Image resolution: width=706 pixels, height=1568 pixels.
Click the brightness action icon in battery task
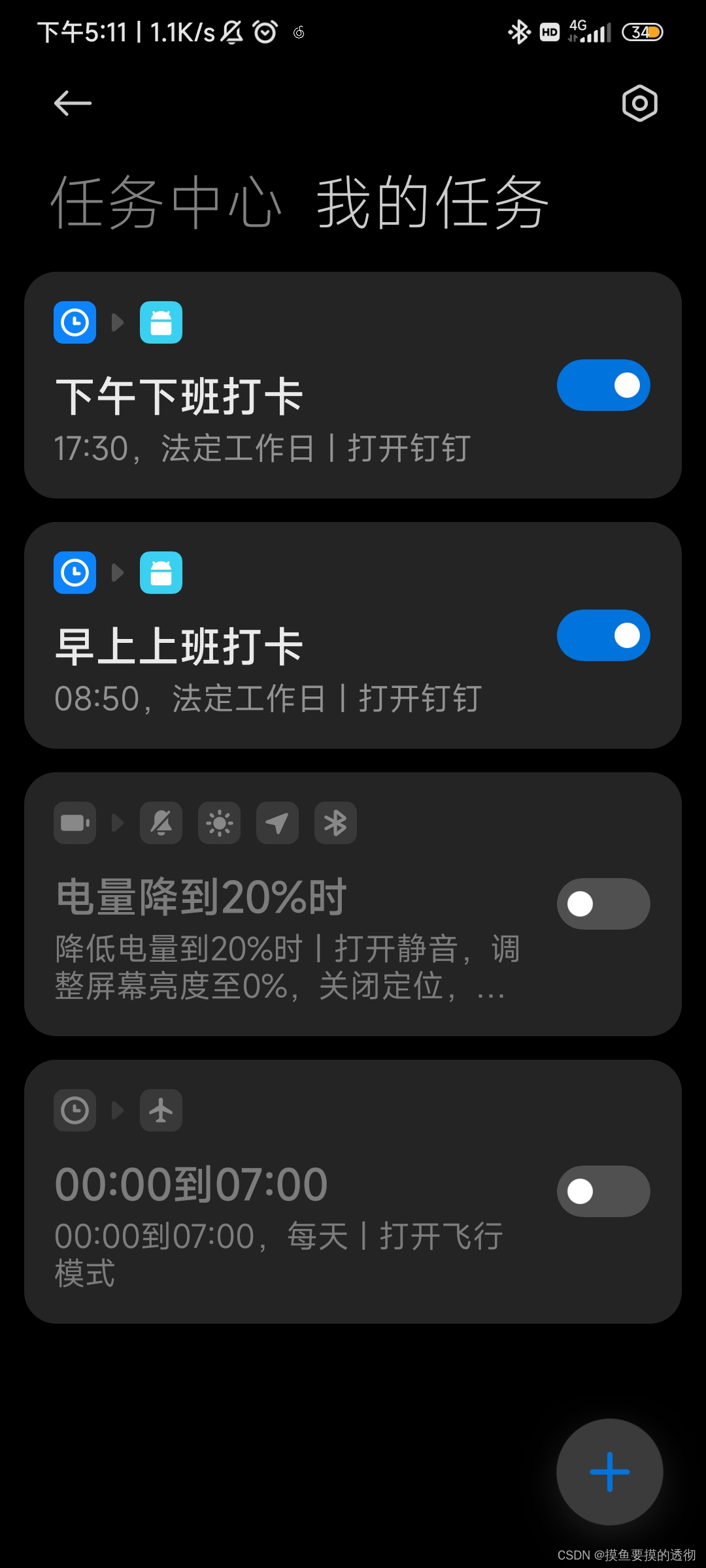click(219, 823)
